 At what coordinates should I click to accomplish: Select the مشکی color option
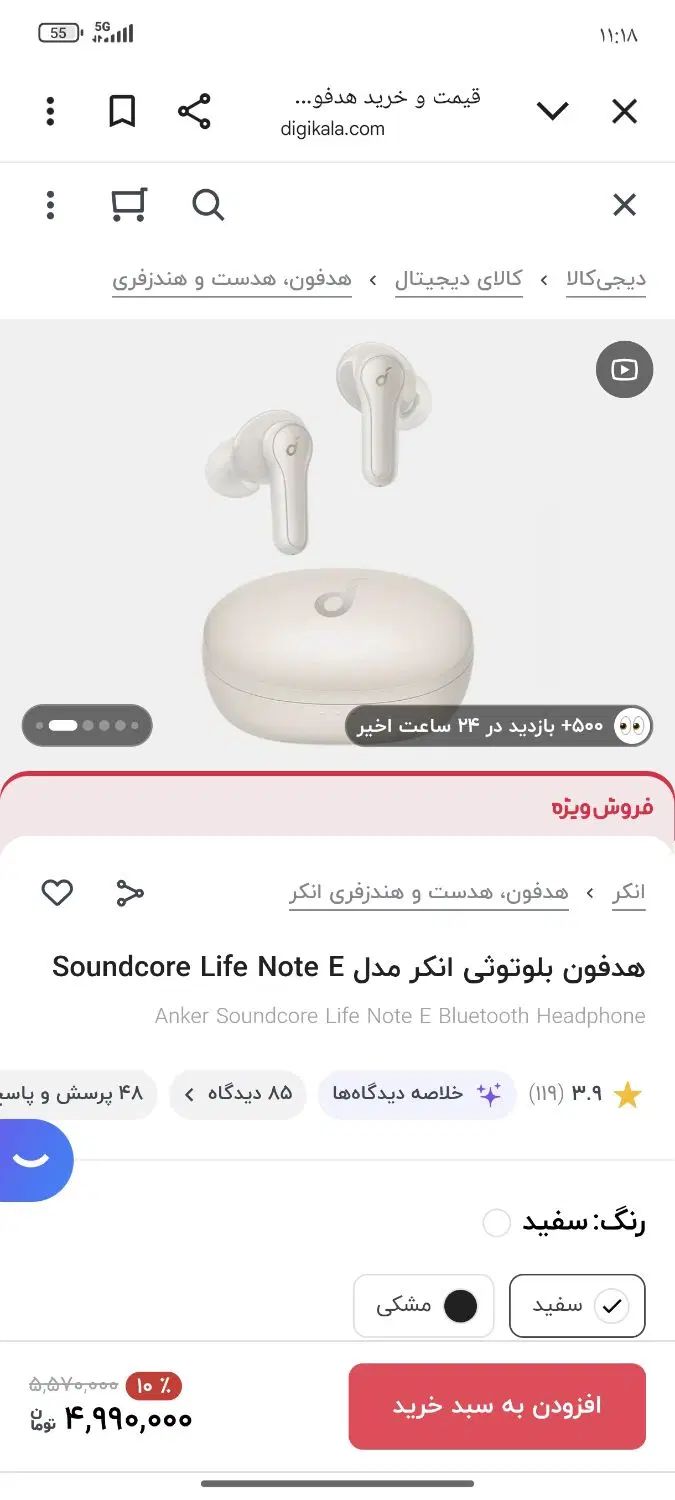point(424,1306)
